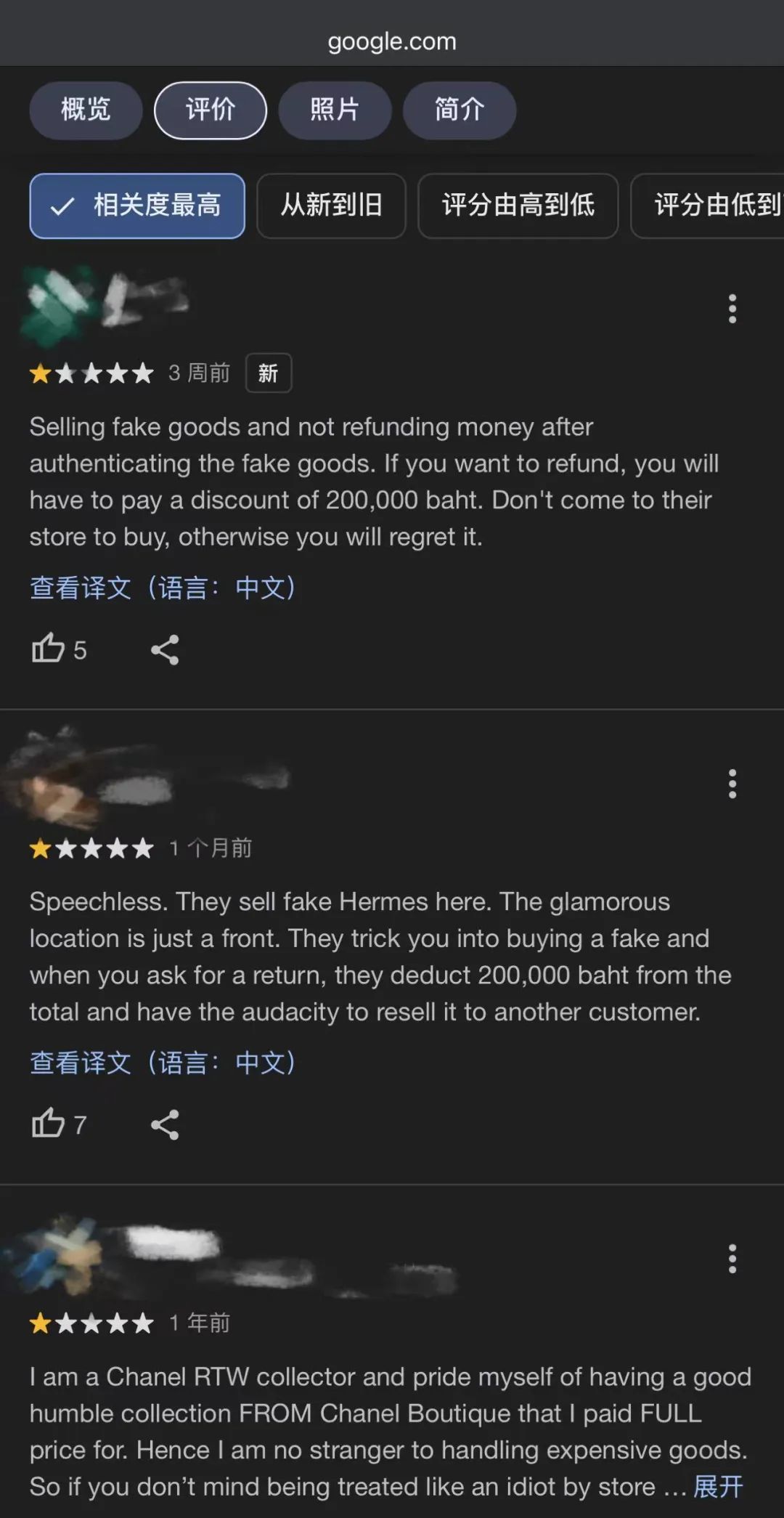Like the 'Selling fake goods' review
Screen dimensions: 784x1518
49,649
